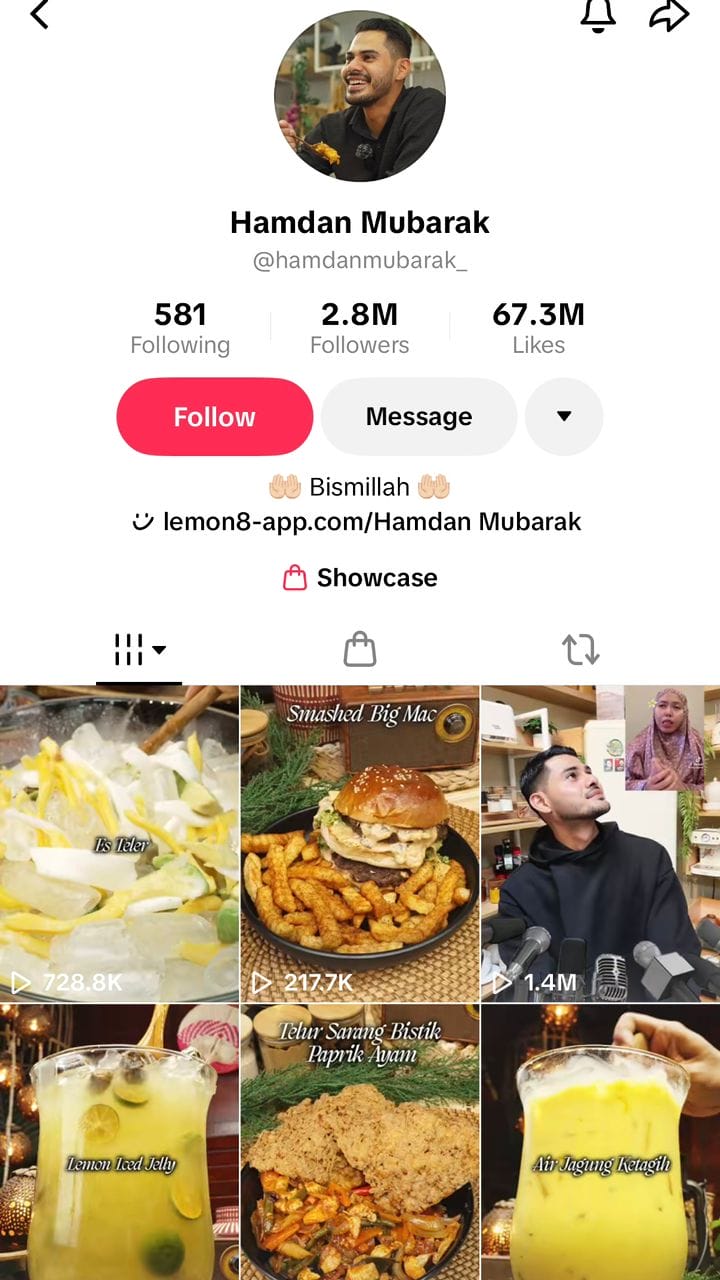The height and width of the screenshot is (1280, 720).
Task: Go back using the top arrow
Action: pyautogui.click(x=39, y=15)
